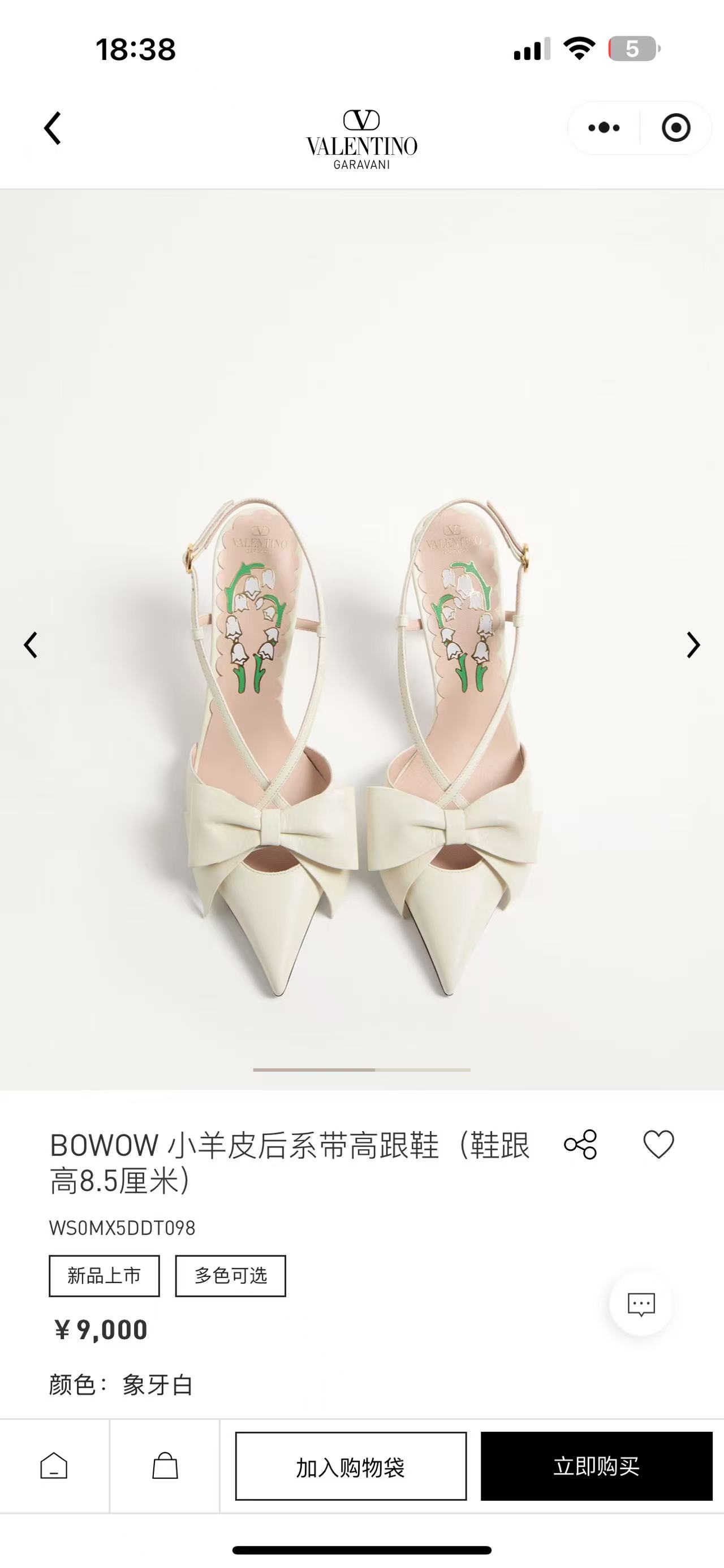
Task: Go to the store home page
Action: pos(54,1466)
